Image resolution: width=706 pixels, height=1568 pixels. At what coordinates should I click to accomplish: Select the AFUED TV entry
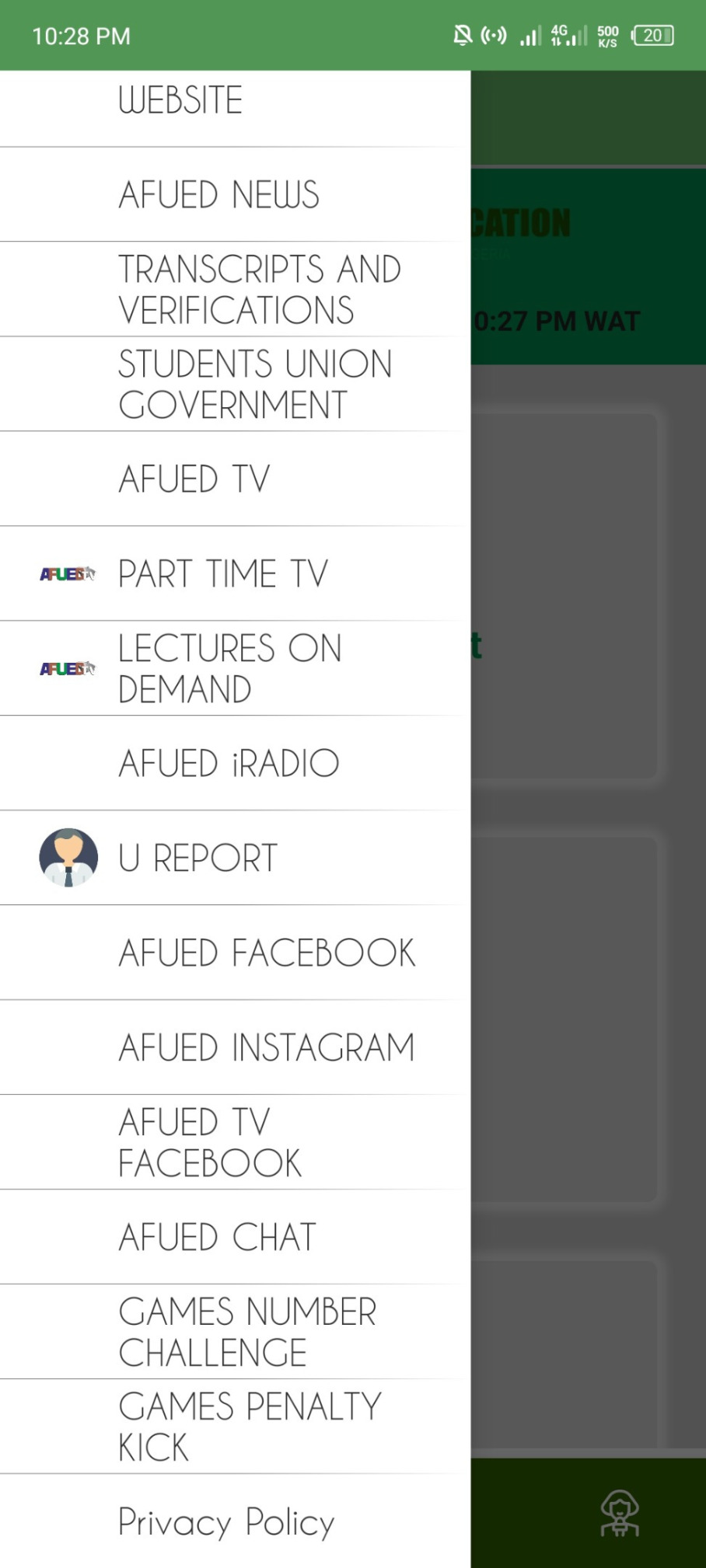coord(194,479)
